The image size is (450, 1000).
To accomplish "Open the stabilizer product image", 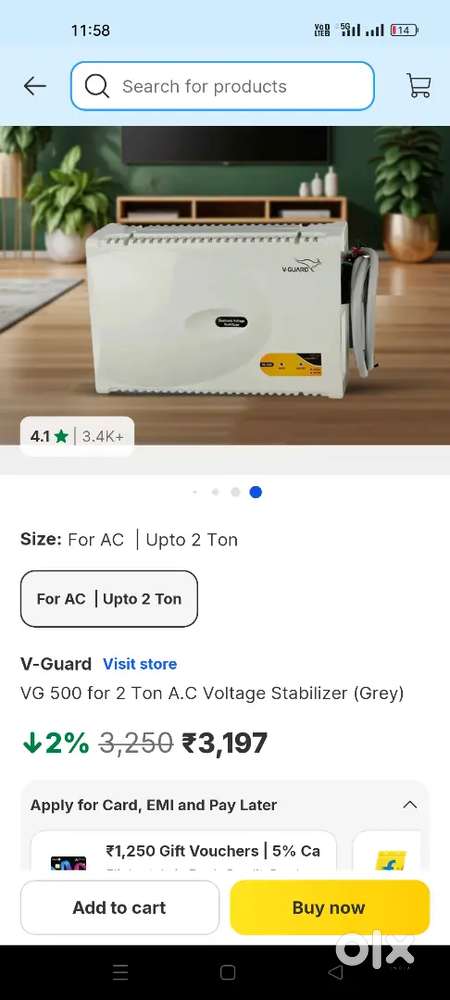I will [225, 285].
